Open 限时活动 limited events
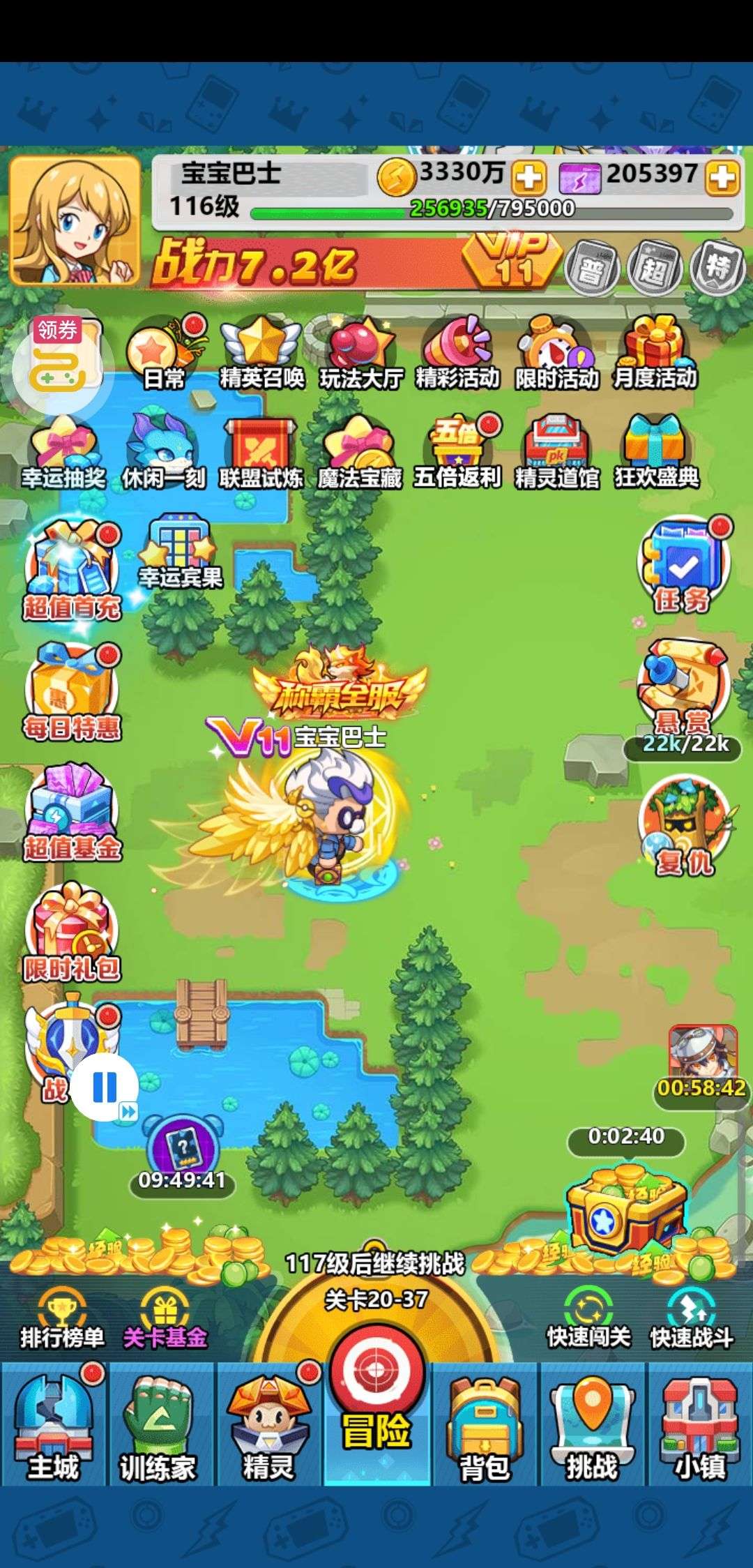 pos(556,352)
